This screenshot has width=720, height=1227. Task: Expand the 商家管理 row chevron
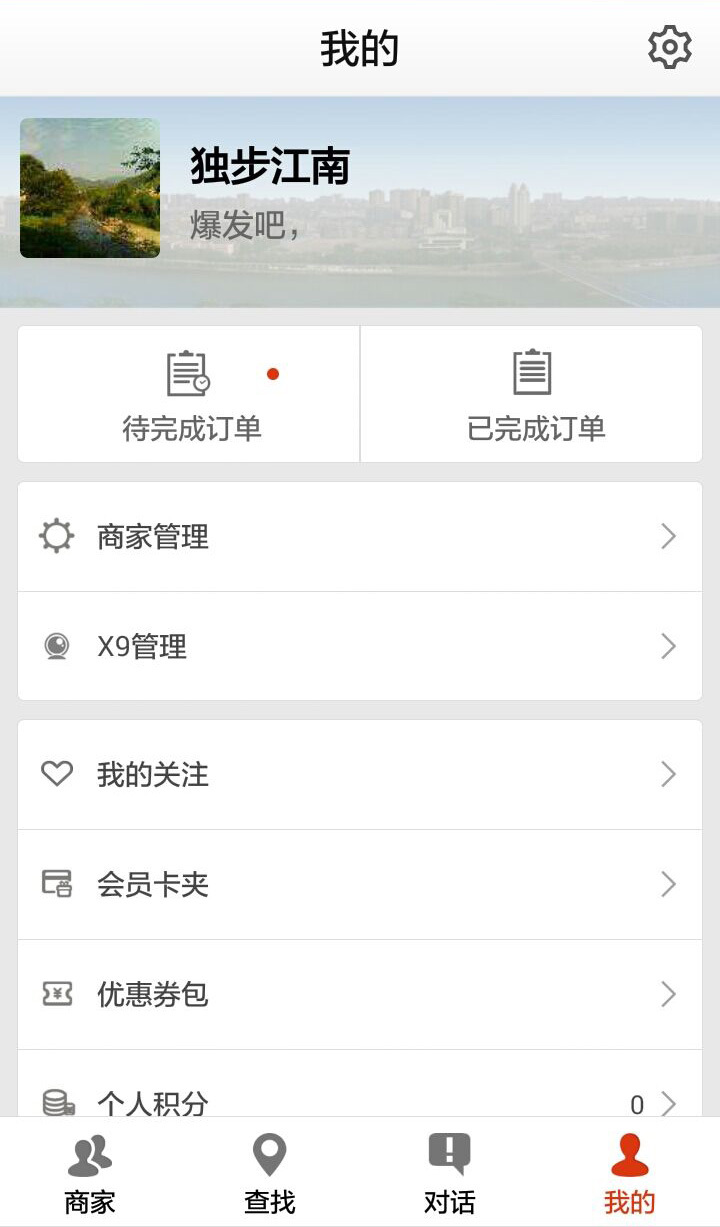pos(668,536)
